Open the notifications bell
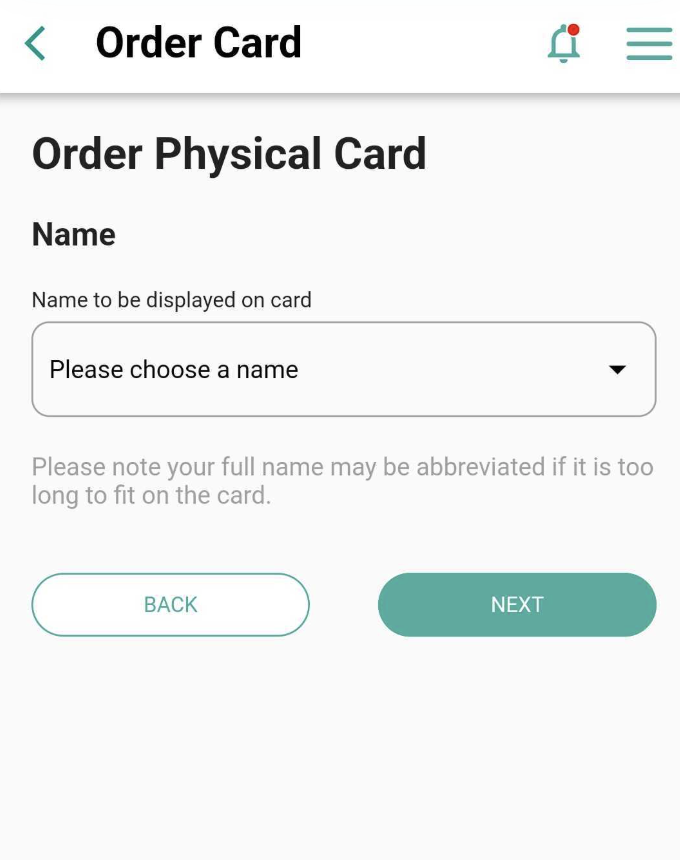680x860 pixels. click(x=564, y=44)
